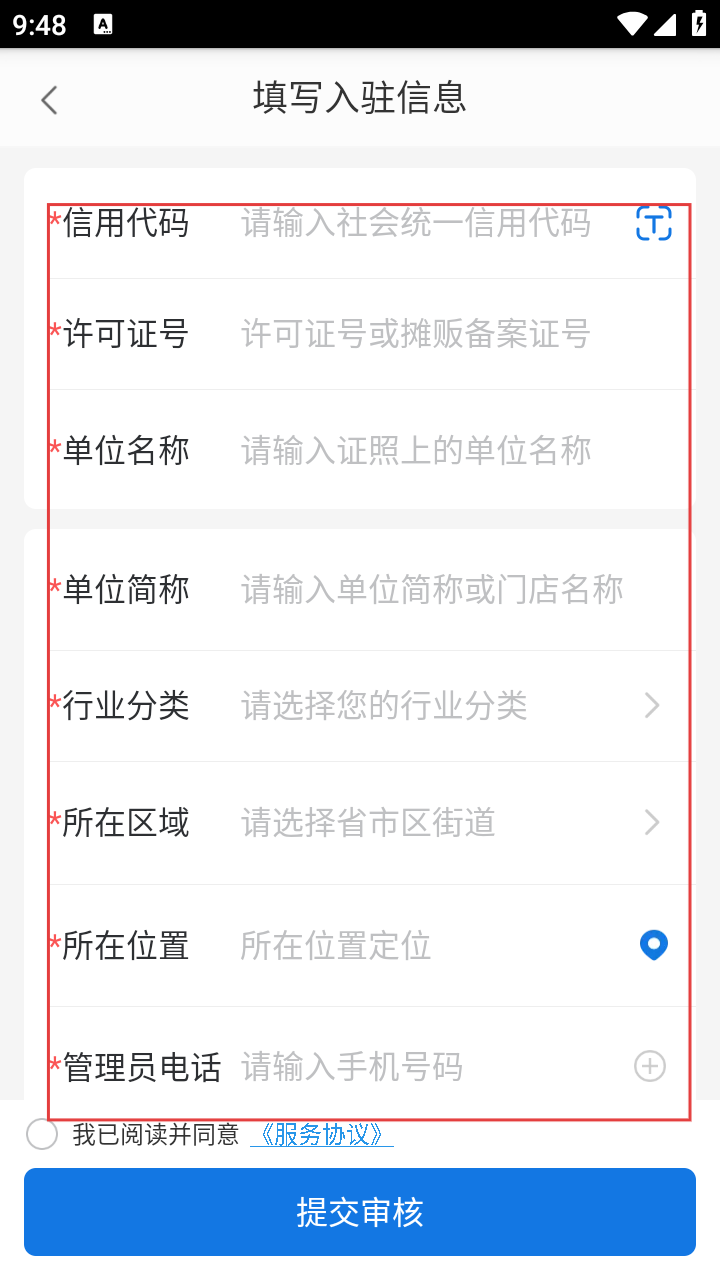
Task: Add another admin phone with plus icon
Action: [x=650, y=1066]
